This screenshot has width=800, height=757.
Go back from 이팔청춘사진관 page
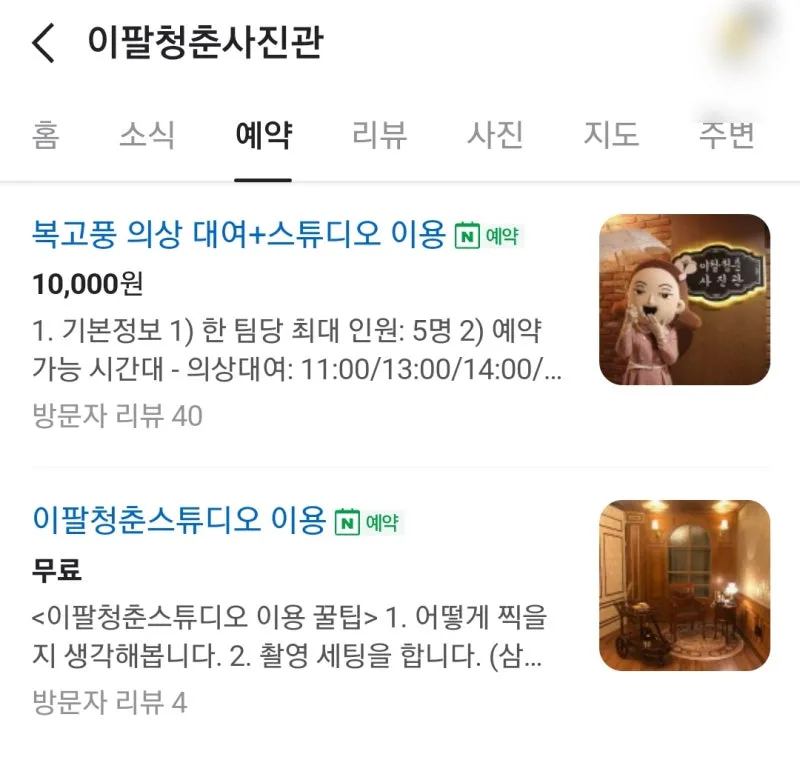(44, 44)
